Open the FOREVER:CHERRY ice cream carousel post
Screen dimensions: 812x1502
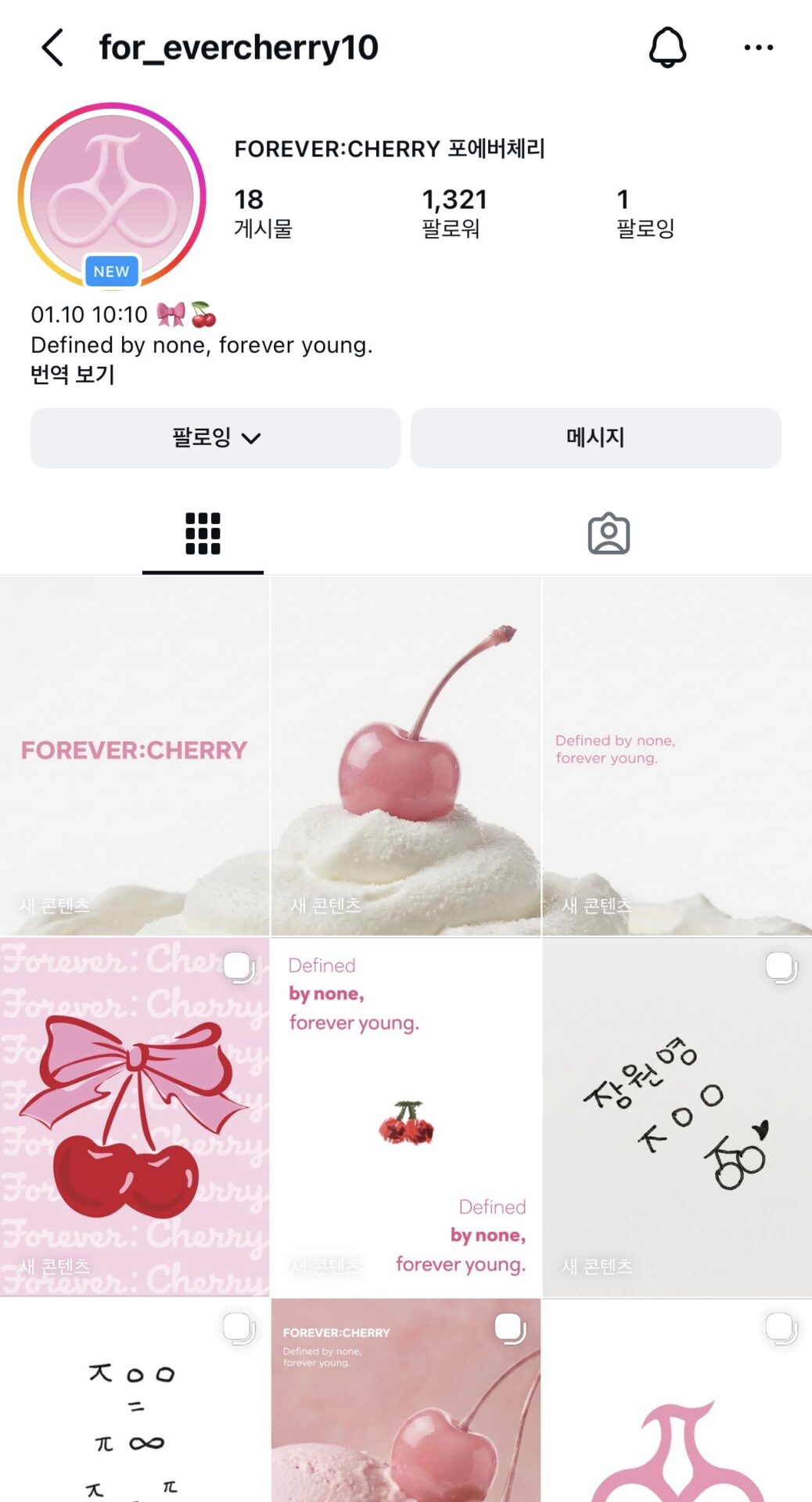tap(406, 1408)
